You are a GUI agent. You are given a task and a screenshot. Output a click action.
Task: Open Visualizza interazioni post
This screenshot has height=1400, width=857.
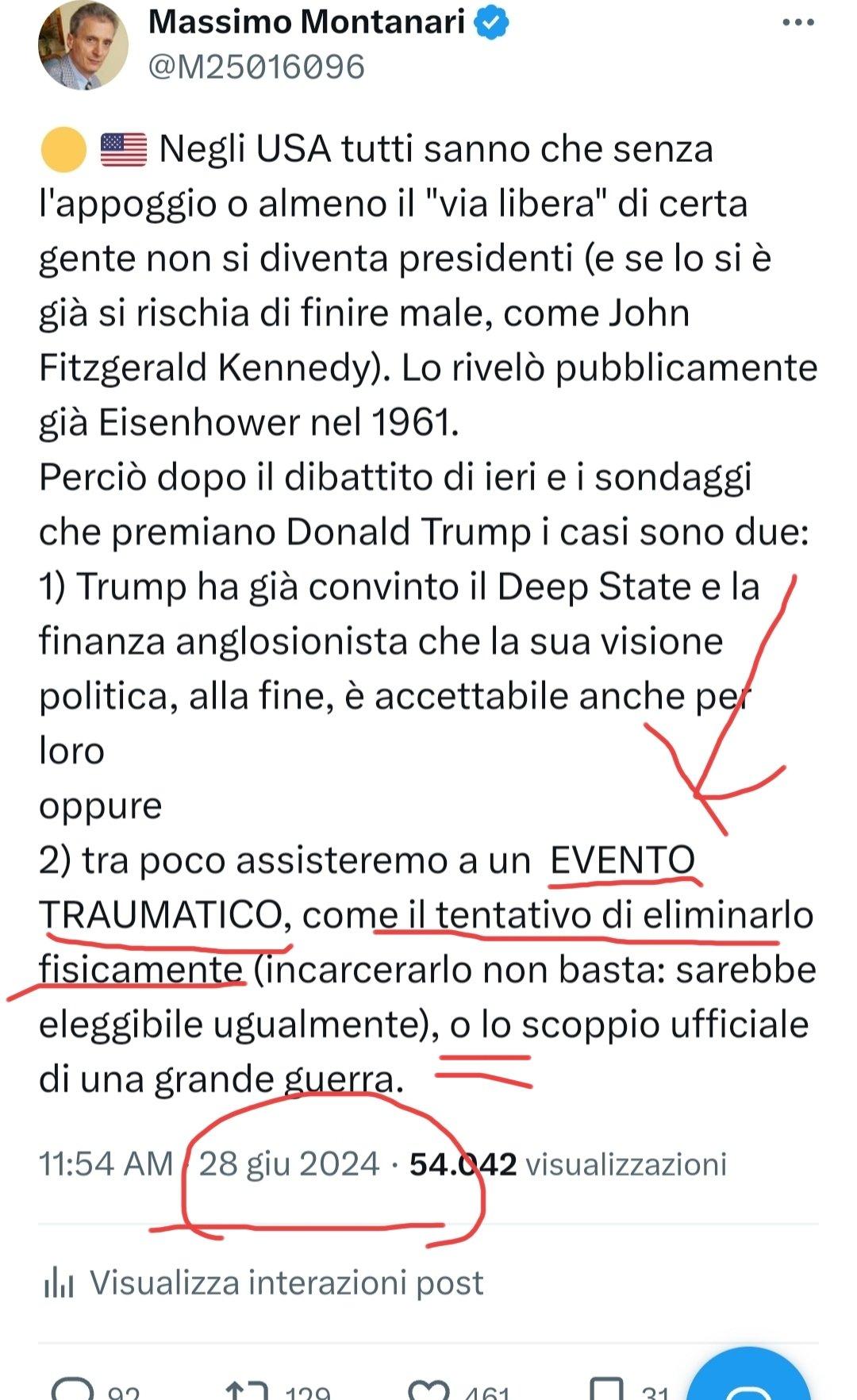coord(263,1283)
